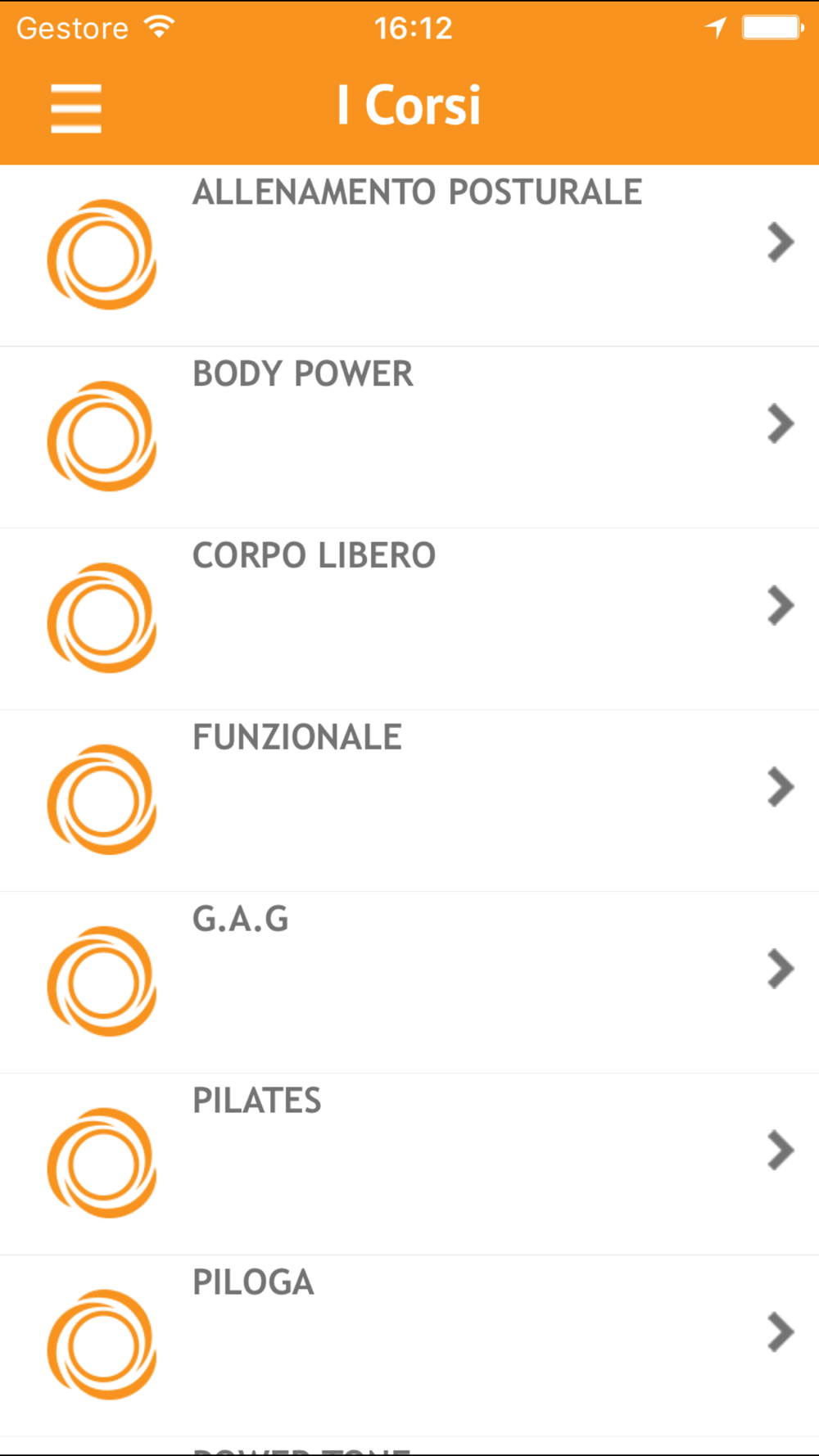
Task: View the Corpo Libero course
Action: [x=409, y=619]
